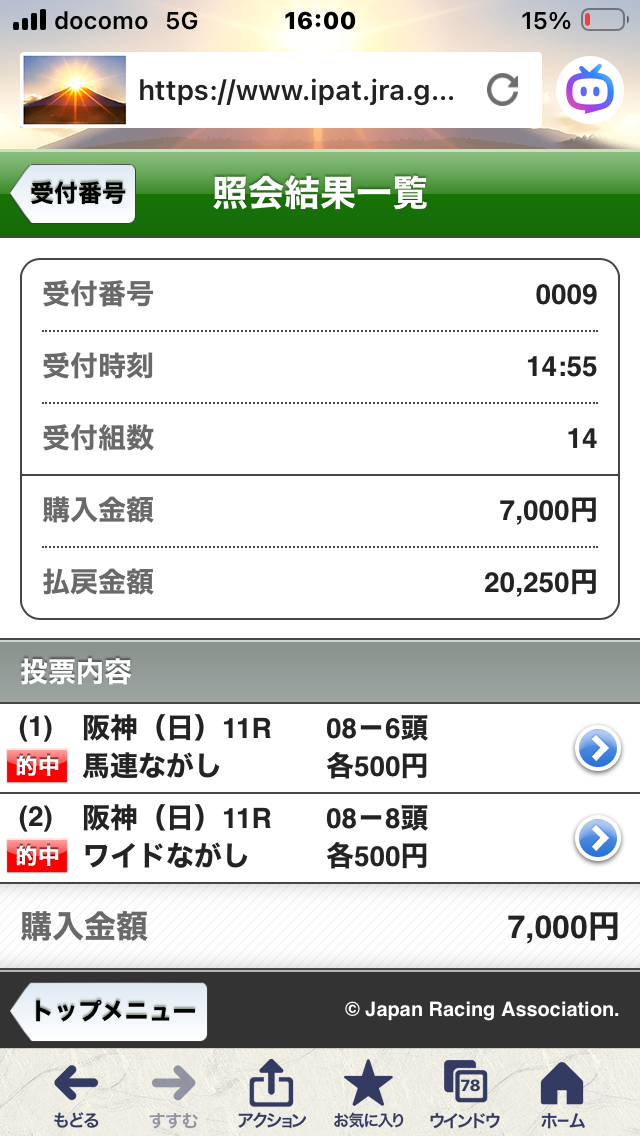Image resolution: width=640 pixels, height=1136 pixels.
Task: Reload the page in the address bar
Action: [502, 91]
